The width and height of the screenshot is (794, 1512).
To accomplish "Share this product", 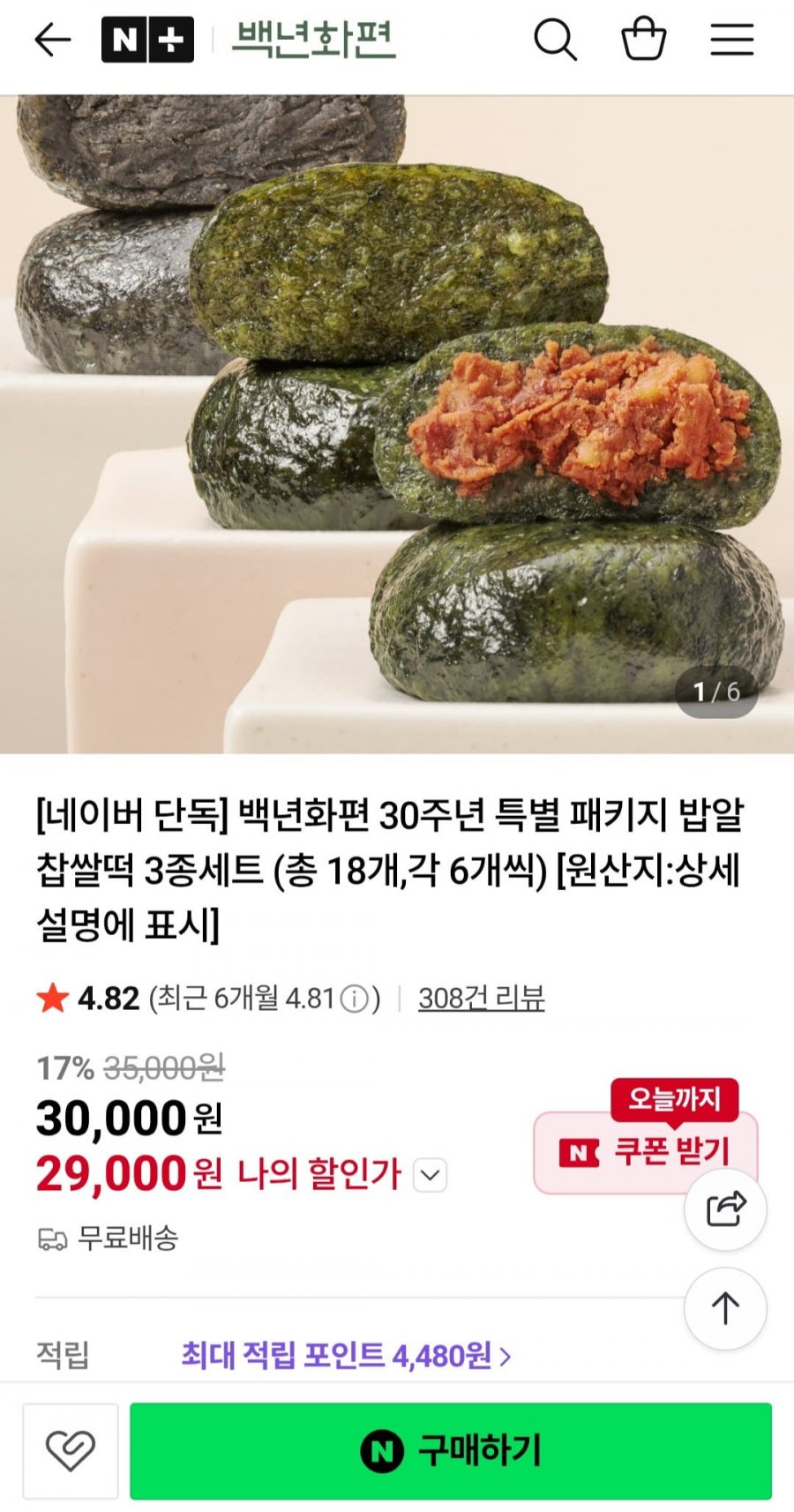I will (x=725, y=1209).
